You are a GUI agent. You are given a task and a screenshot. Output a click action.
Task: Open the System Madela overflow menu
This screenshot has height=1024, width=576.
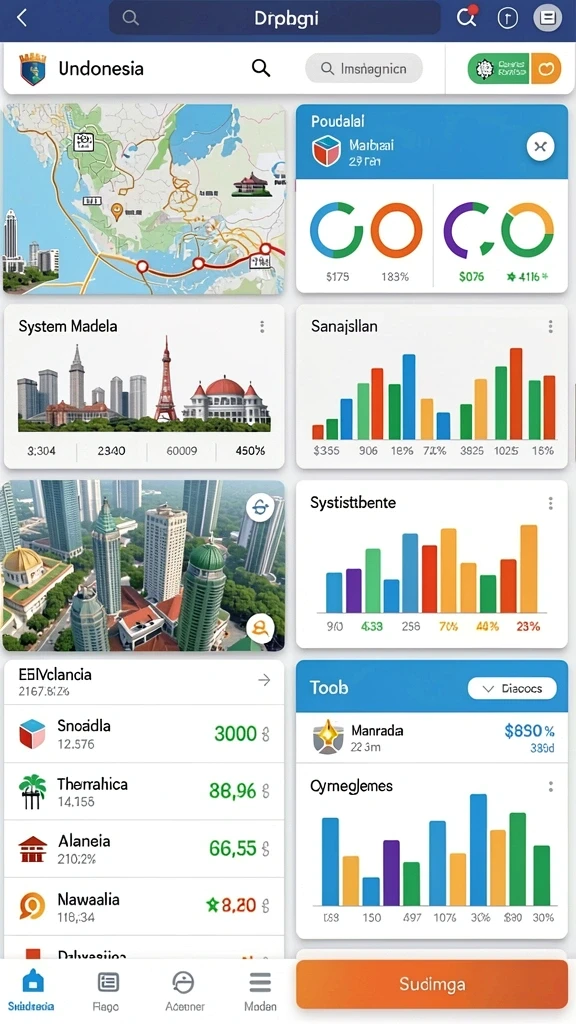tap(262, 326)
